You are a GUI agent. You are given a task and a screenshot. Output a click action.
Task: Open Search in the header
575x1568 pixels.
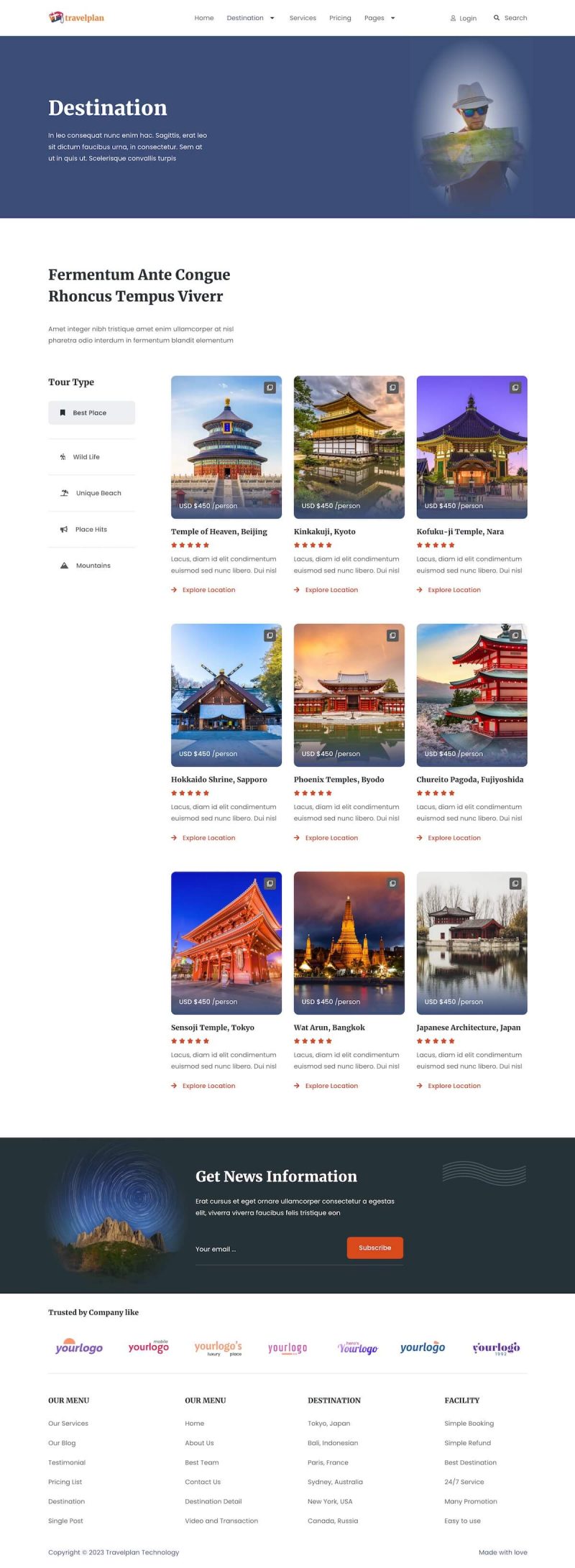510,18
